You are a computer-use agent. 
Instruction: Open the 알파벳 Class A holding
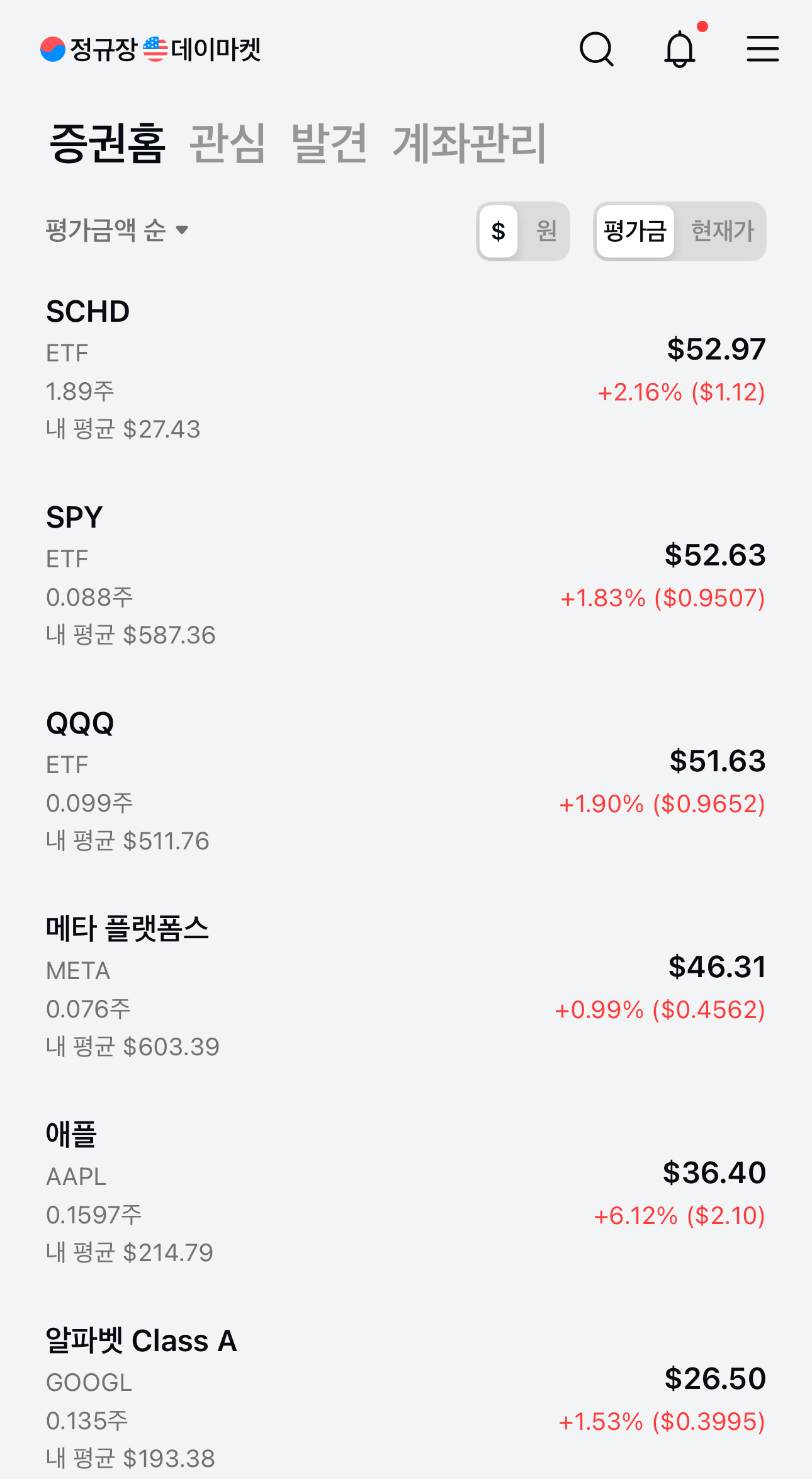(x=406, y=1398)
